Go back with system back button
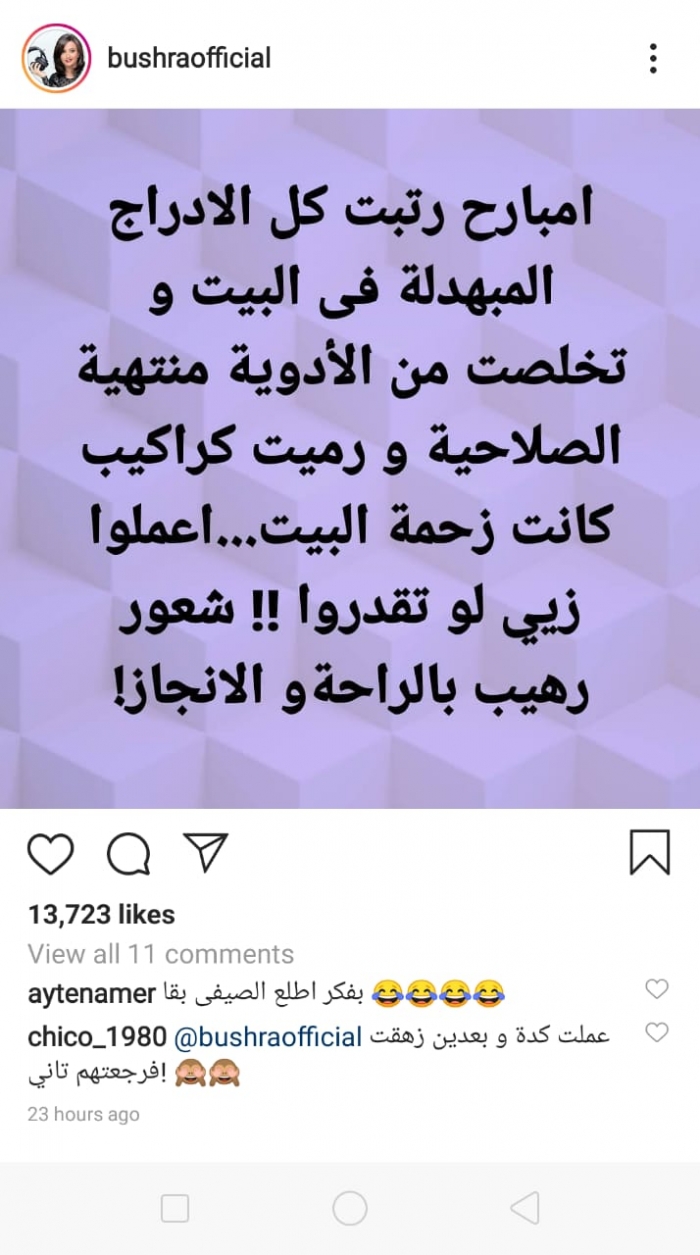Viewport: 700px width, 1255px height. click(525, 1208)
